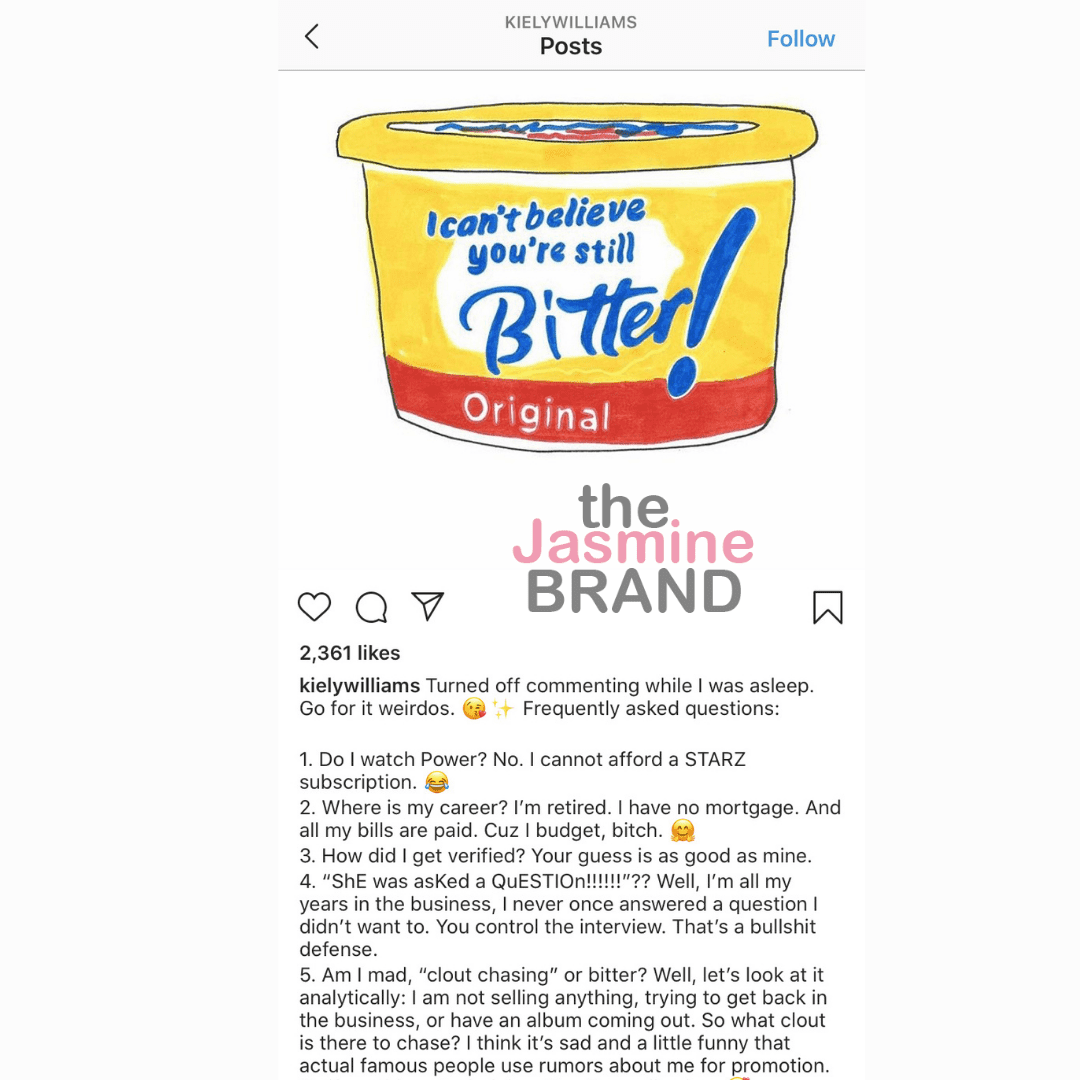The height and width of the screenshot is (1080, 1080).
Task: Go back using the top-left arrow
Action: point(312,37)
